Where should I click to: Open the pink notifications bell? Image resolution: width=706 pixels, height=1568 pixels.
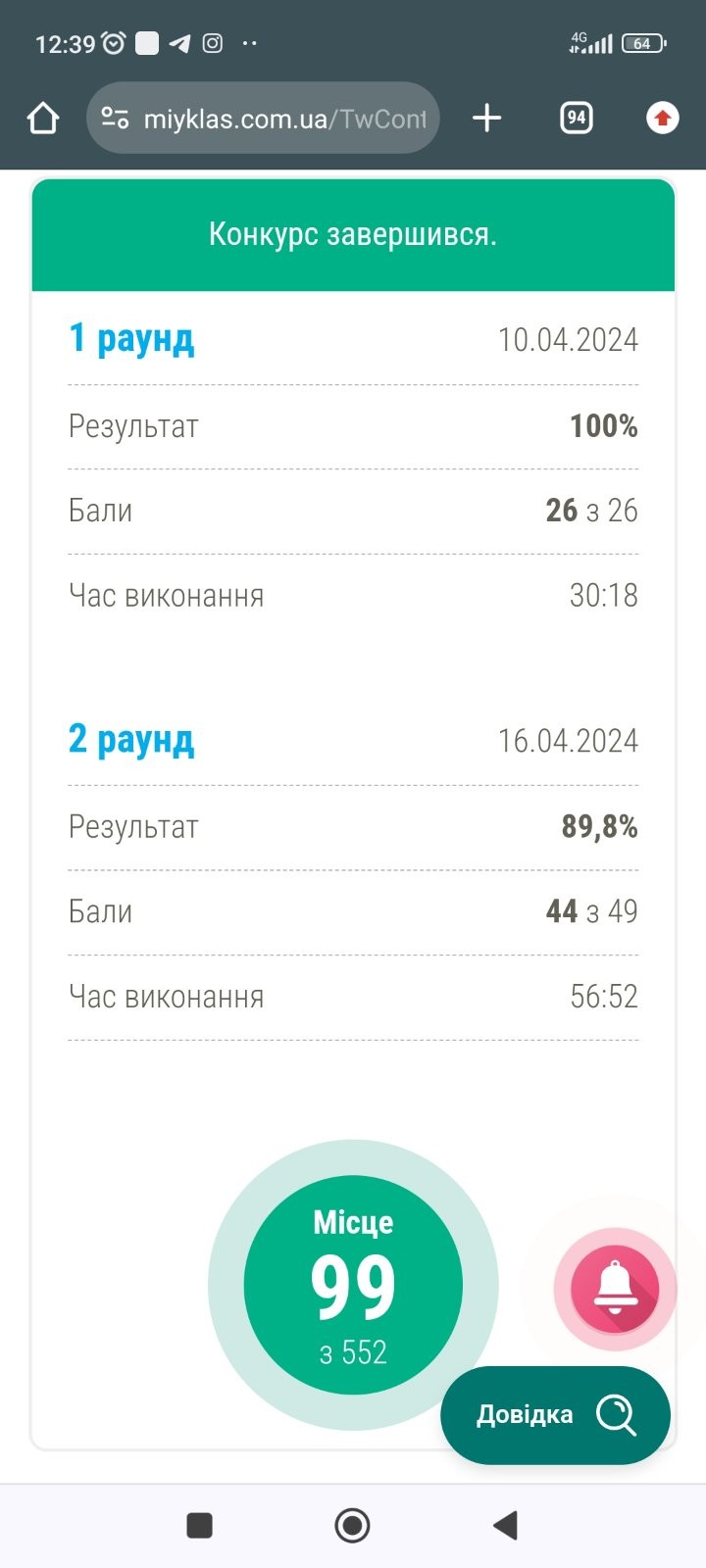tap(615, 1289)
